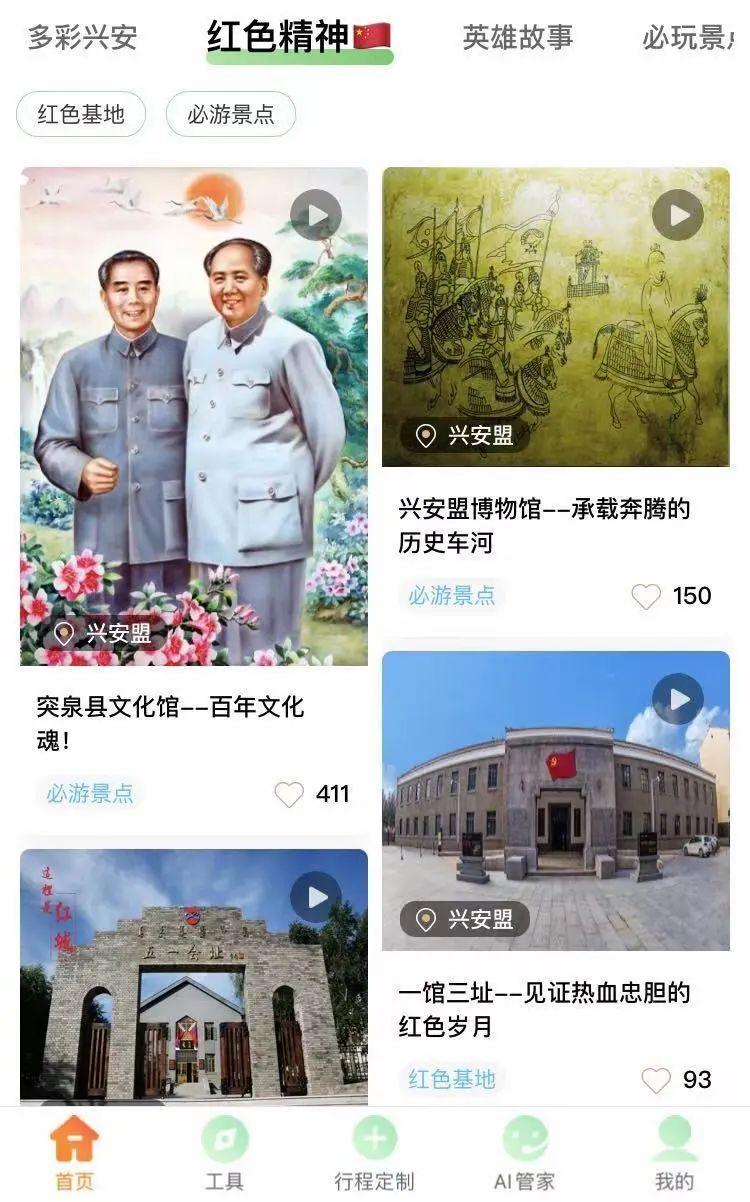Image resolution: width=750 pixels, height=1202 pixels.
Task: Switch to the AI管家 tab
Action: (524, 1153)
